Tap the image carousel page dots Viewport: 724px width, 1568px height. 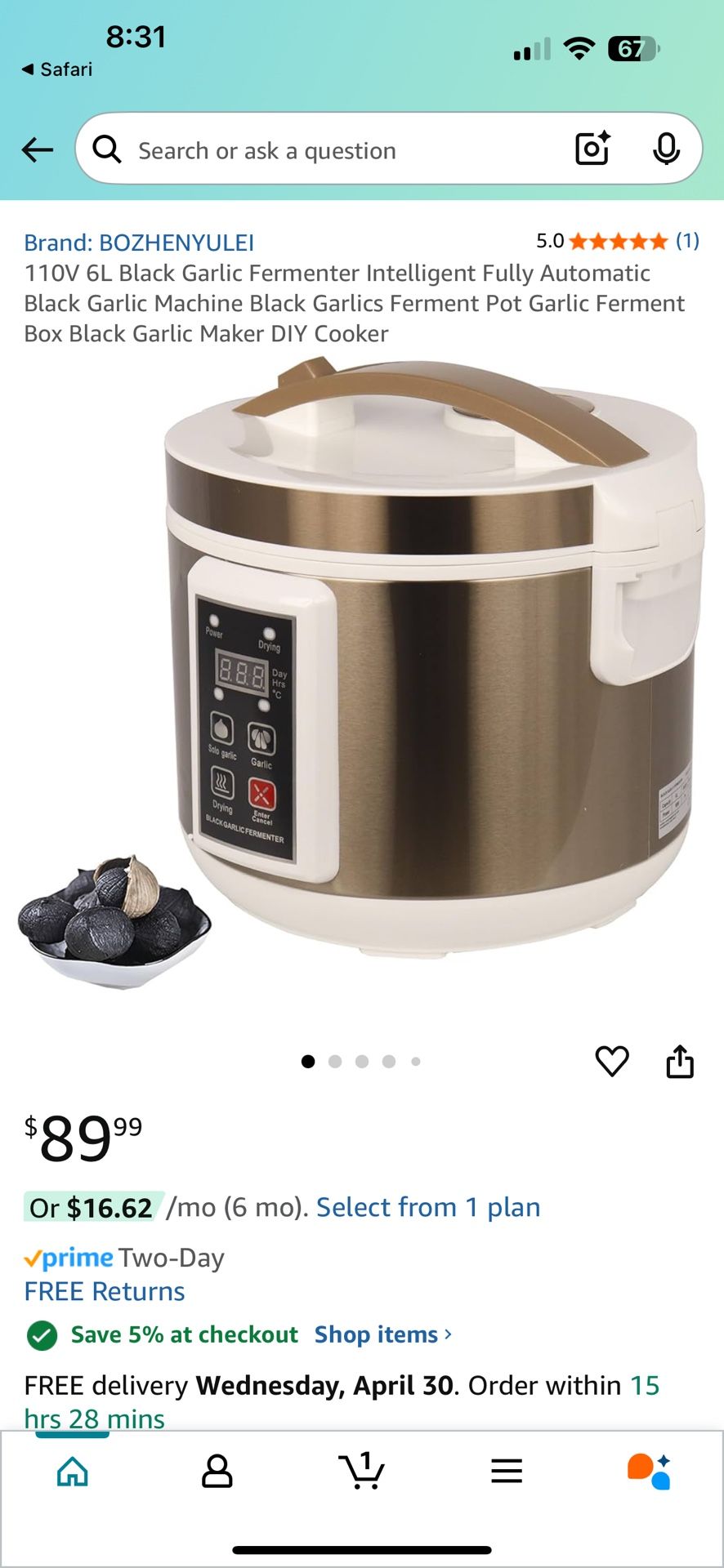click(360, 1061)
